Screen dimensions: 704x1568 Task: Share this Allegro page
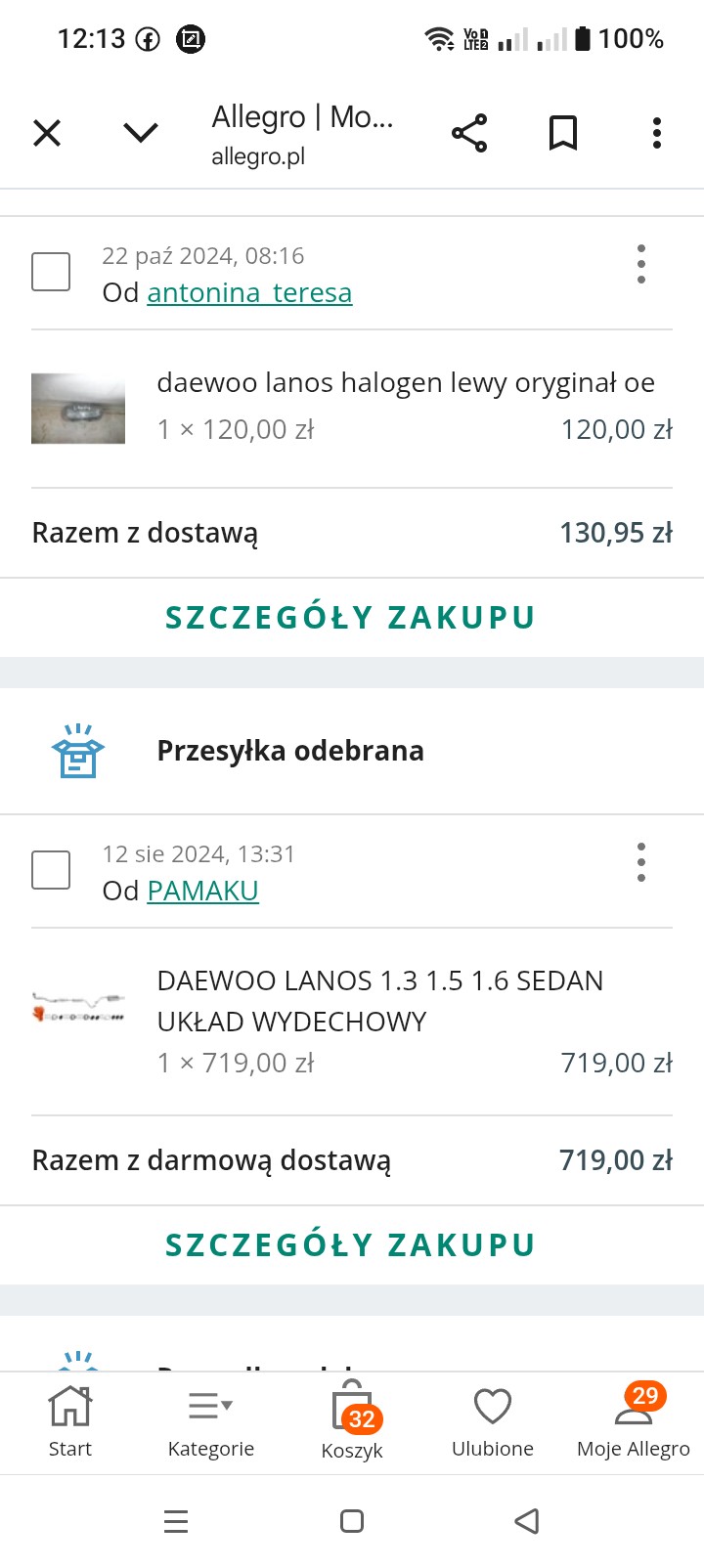click(469, 133)
